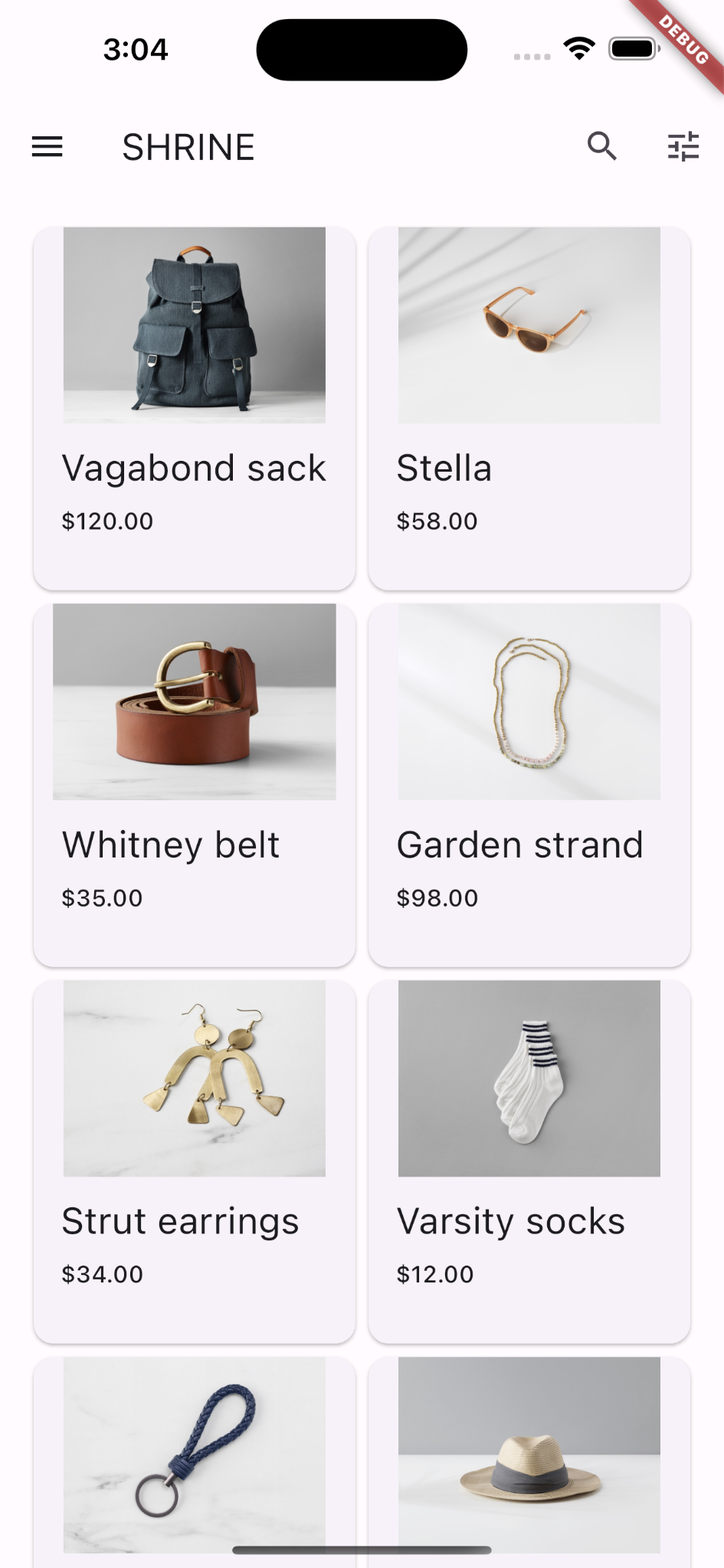The height and width of the screenshot is (1568, 724).
Task: View the Strut earrings product
Action: point(194,1161)
